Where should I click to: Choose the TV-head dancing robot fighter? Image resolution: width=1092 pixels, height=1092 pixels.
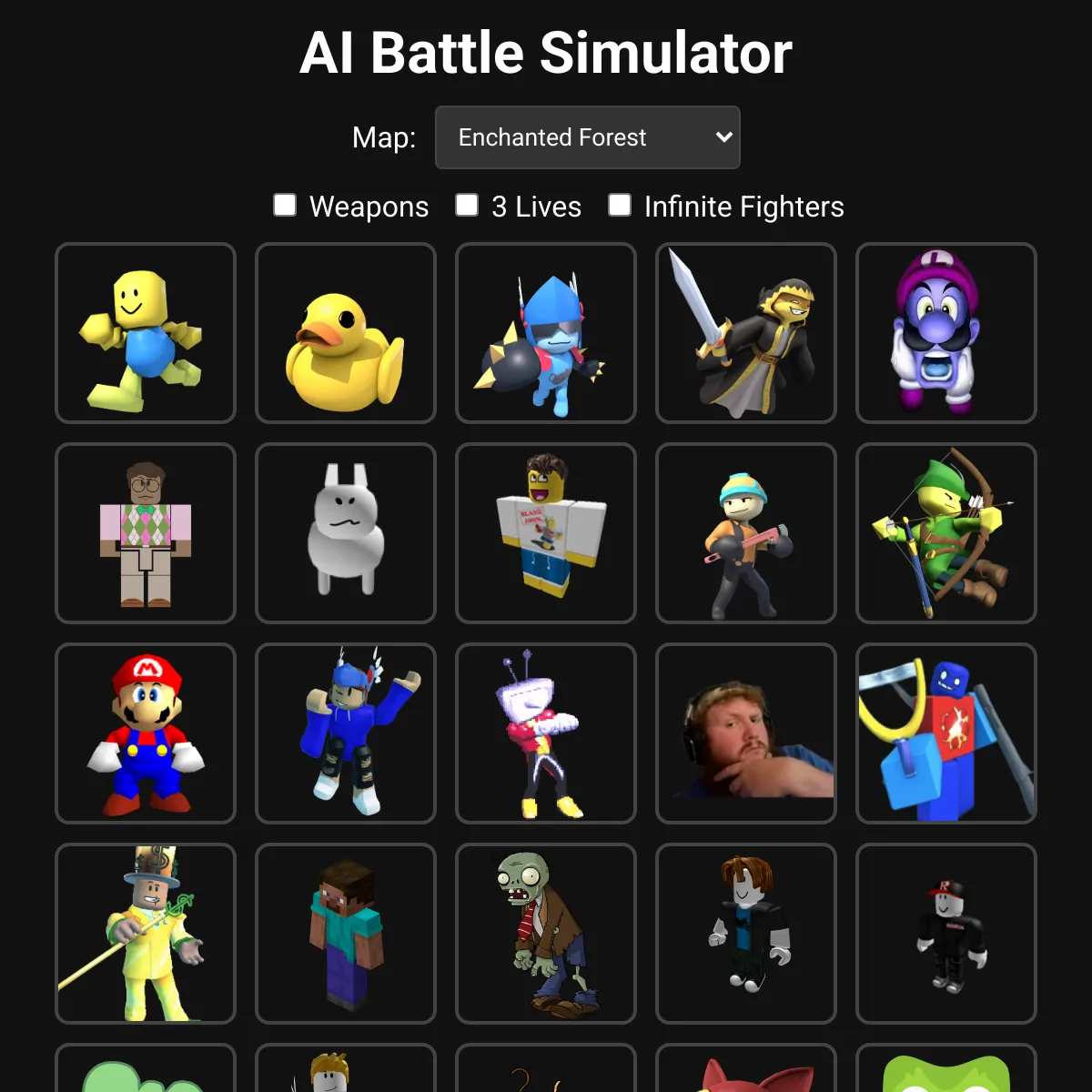(x=546, y=733)
